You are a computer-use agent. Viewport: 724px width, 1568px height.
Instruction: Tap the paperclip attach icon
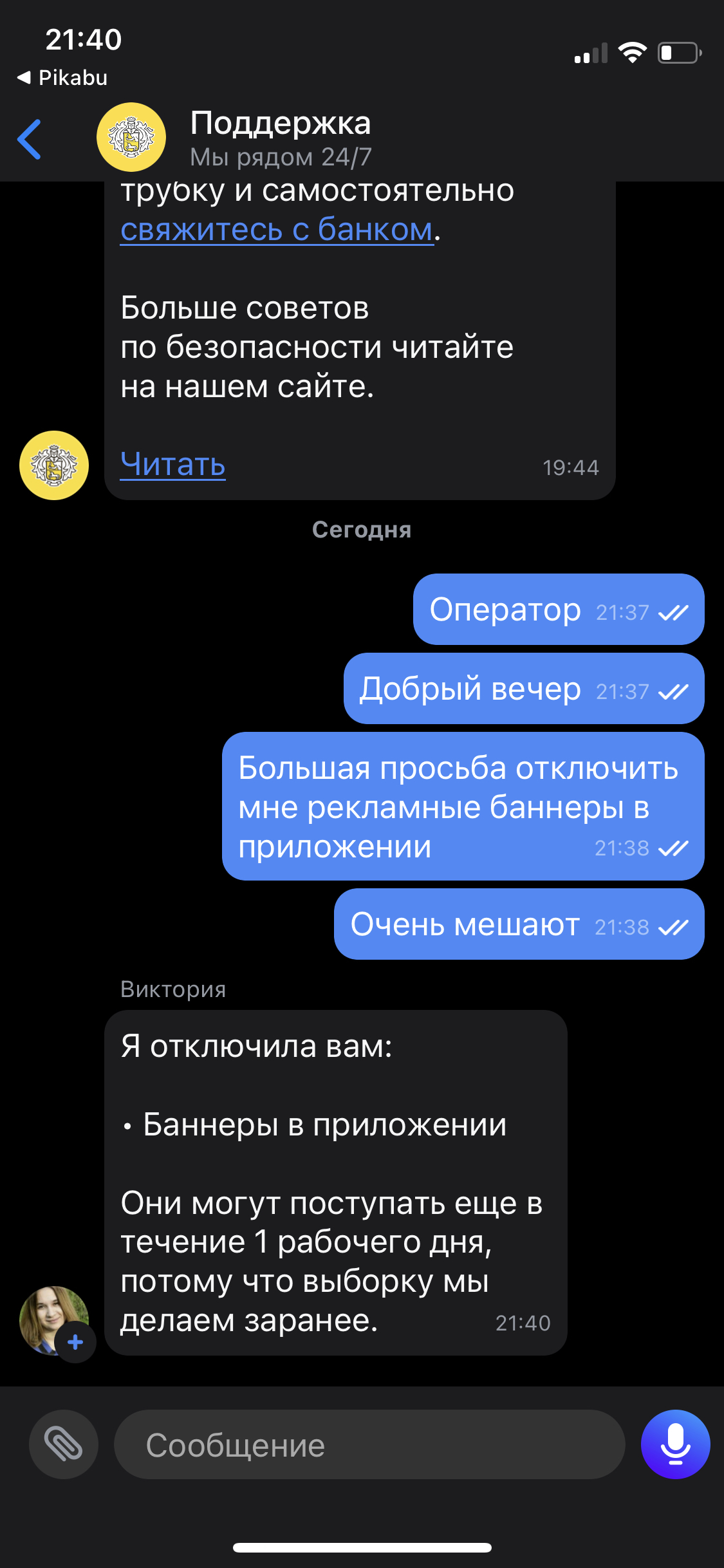(x=64, y=1444)
